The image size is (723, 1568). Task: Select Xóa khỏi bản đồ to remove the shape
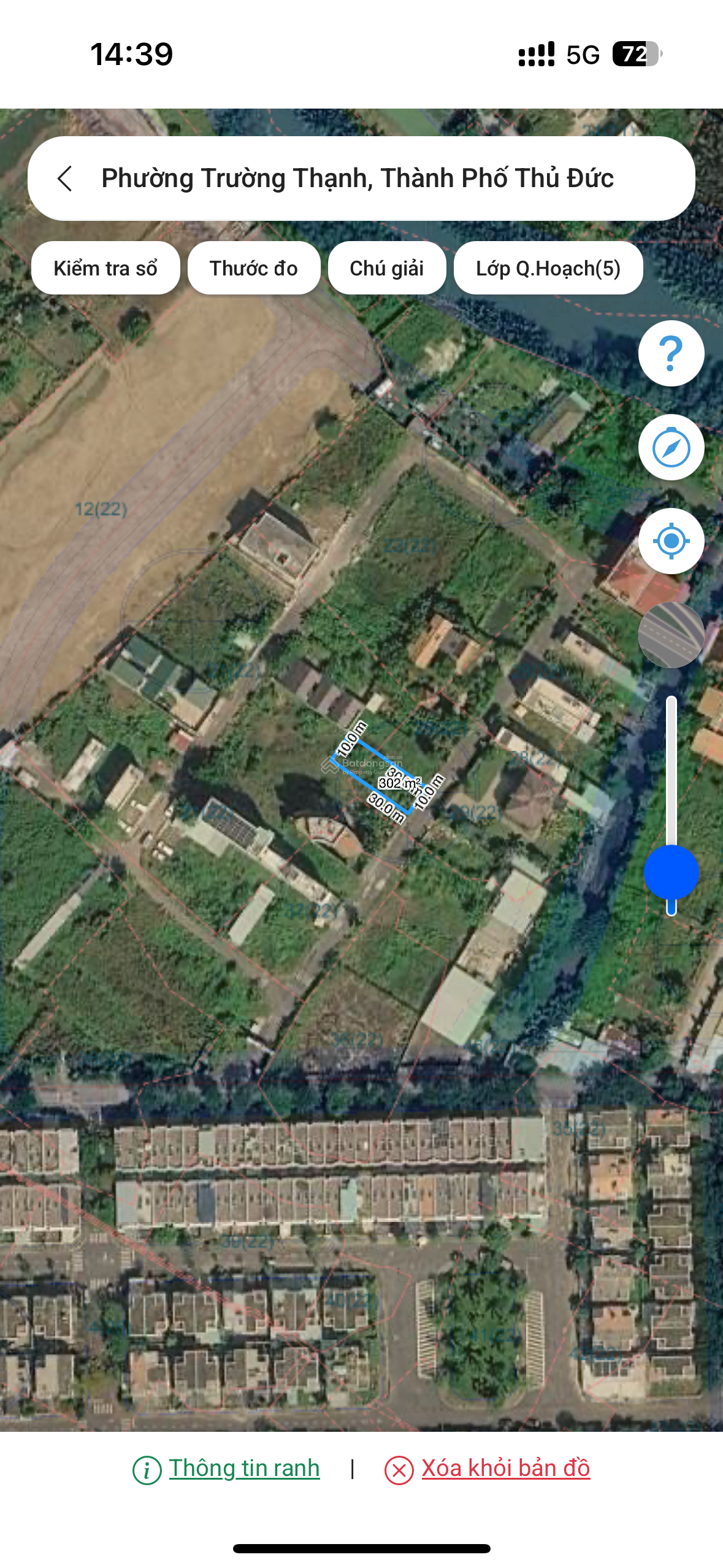[x=505, y=1469]
